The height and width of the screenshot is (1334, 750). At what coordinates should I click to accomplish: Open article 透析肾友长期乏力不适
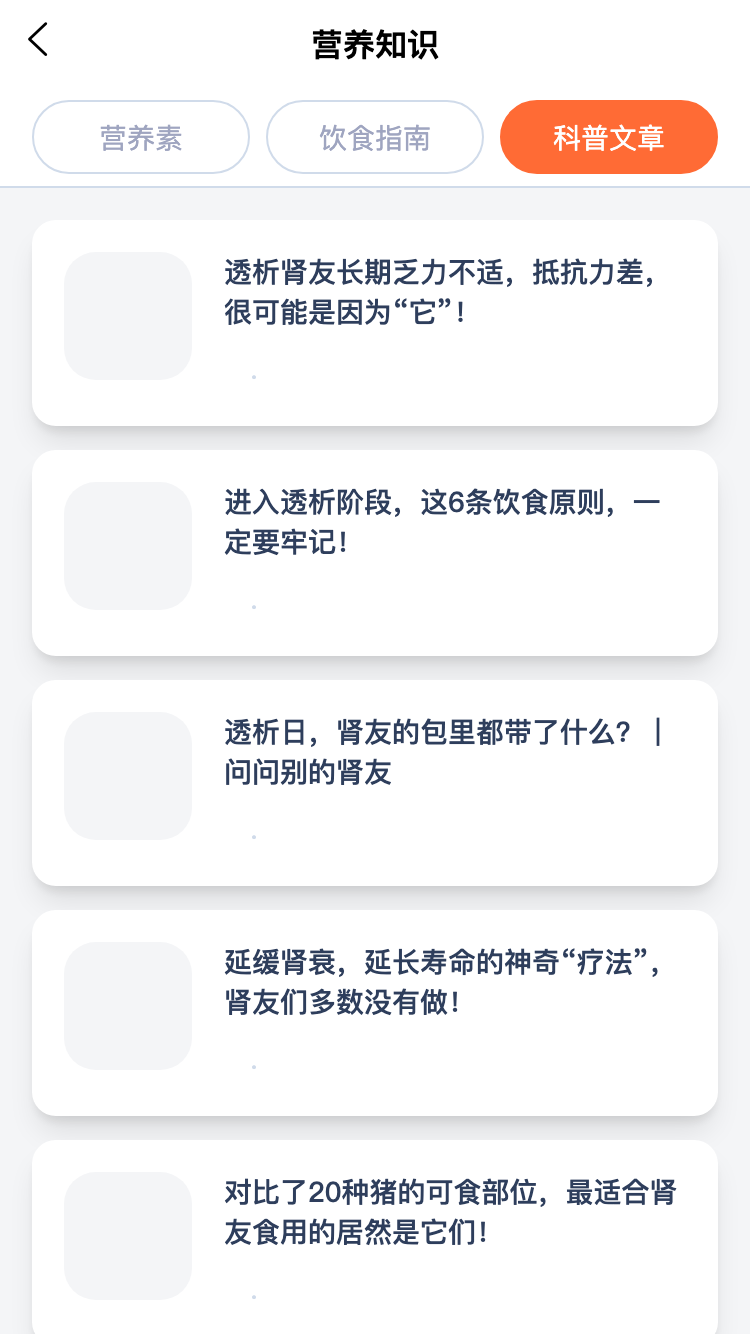pyautogui.click(x=440, y=293)
